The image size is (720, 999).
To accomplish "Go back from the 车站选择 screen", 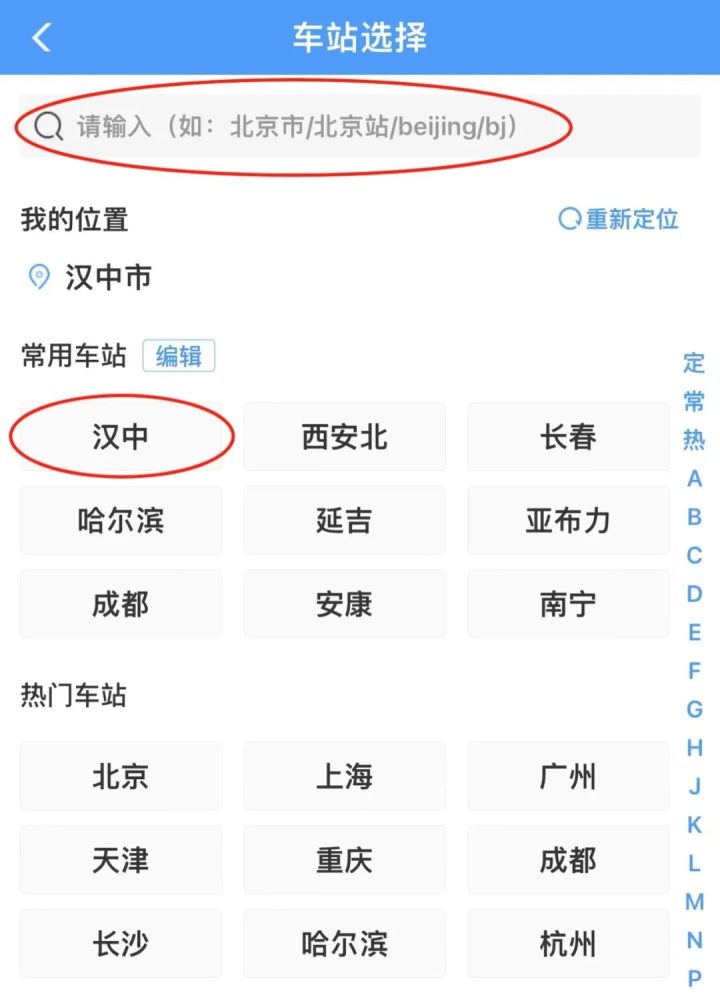I will pyautogui.click(x=41, y=38).
